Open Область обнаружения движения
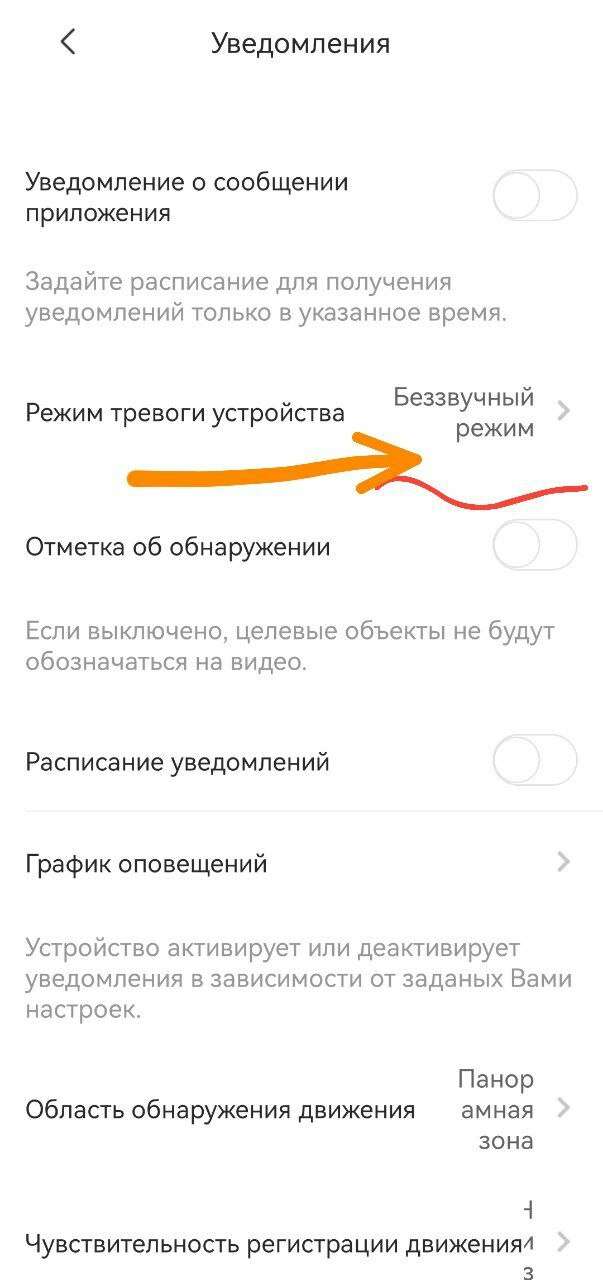The image size is (603, 1280). 301,1109
